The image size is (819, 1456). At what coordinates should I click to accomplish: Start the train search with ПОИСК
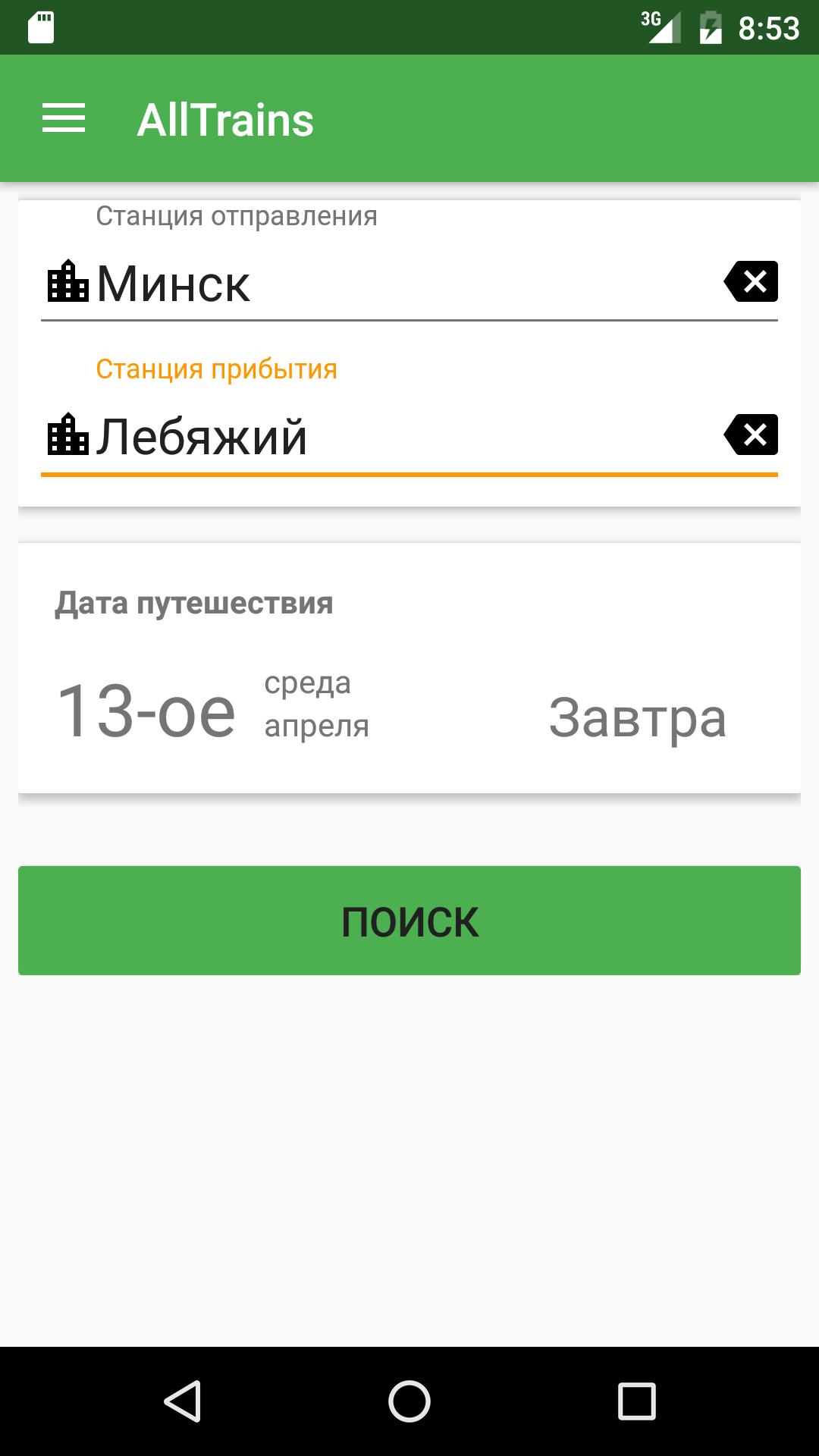click(x=409, y=921)
